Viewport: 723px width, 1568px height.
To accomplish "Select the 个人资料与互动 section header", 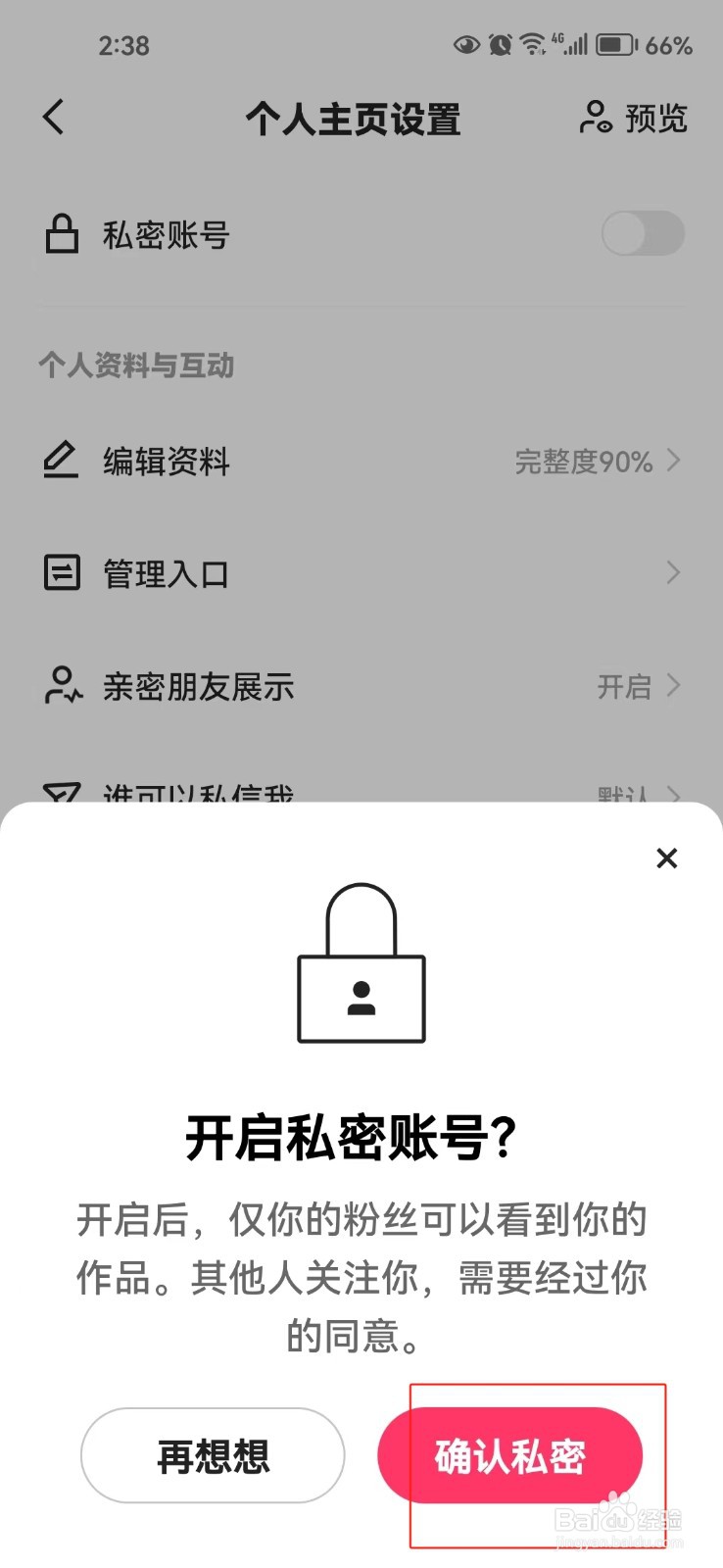I will 136,366.
